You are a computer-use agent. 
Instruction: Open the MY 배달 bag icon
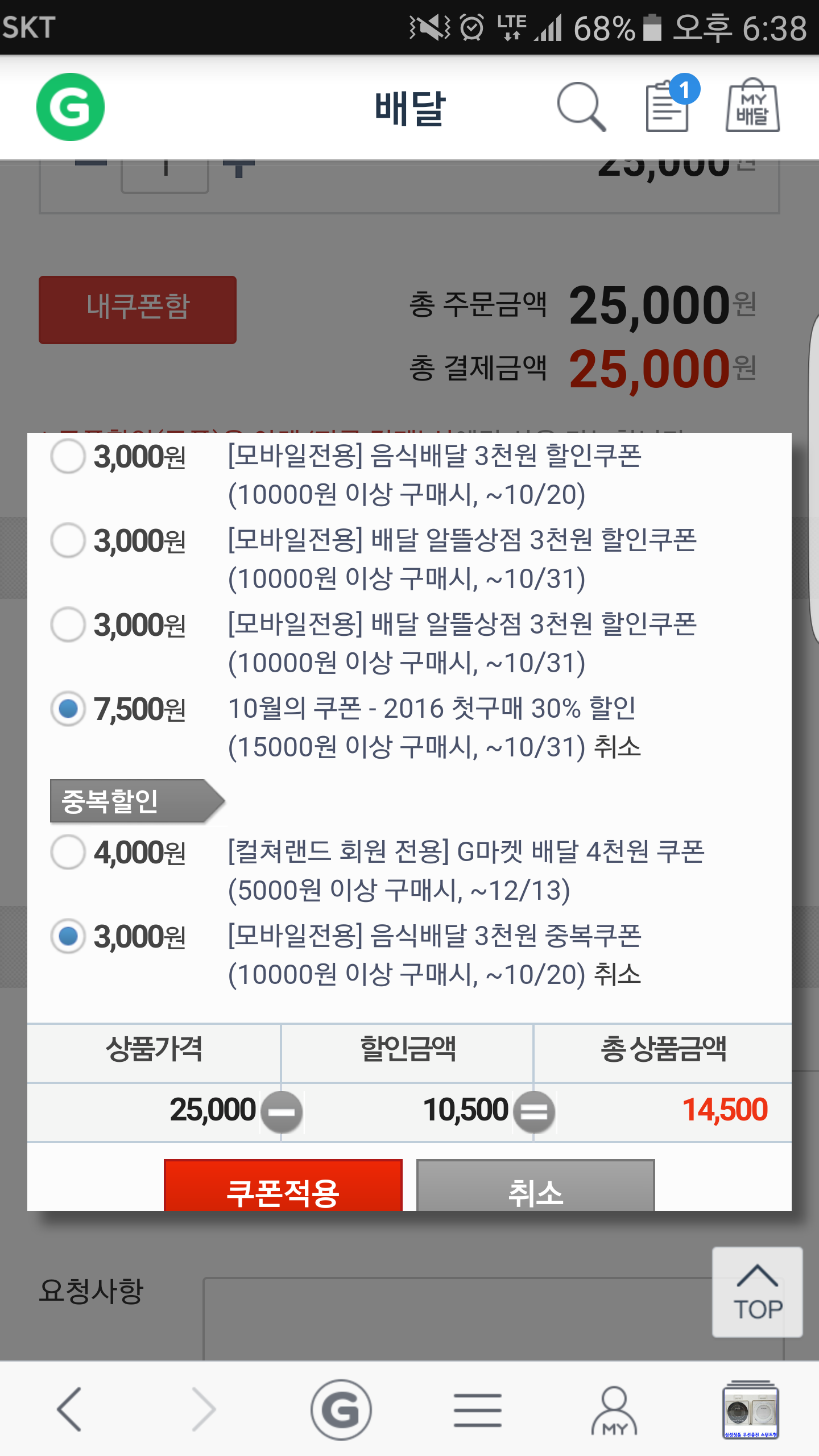point(752,106)
